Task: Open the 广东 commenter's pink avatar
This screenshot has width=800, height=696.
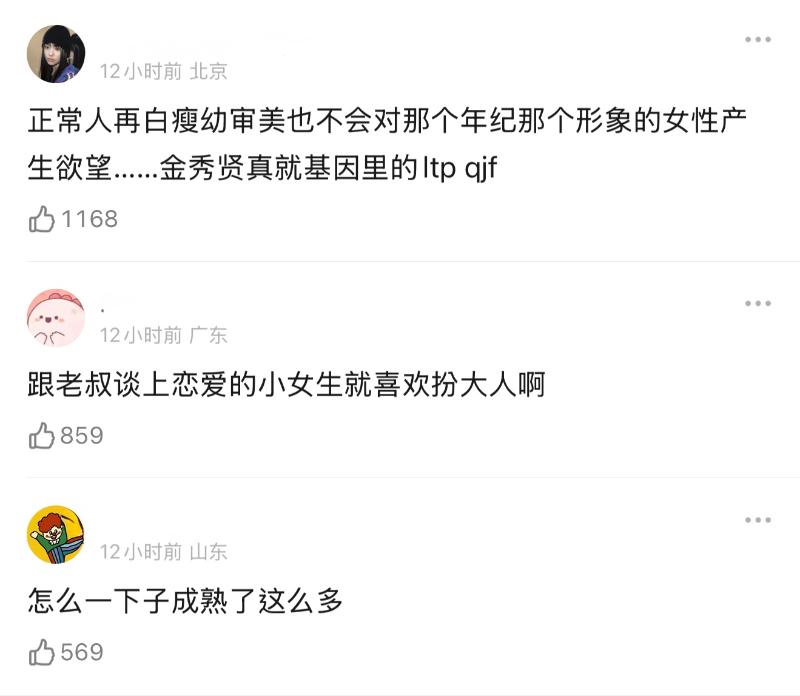Action: tap(56, 318)
